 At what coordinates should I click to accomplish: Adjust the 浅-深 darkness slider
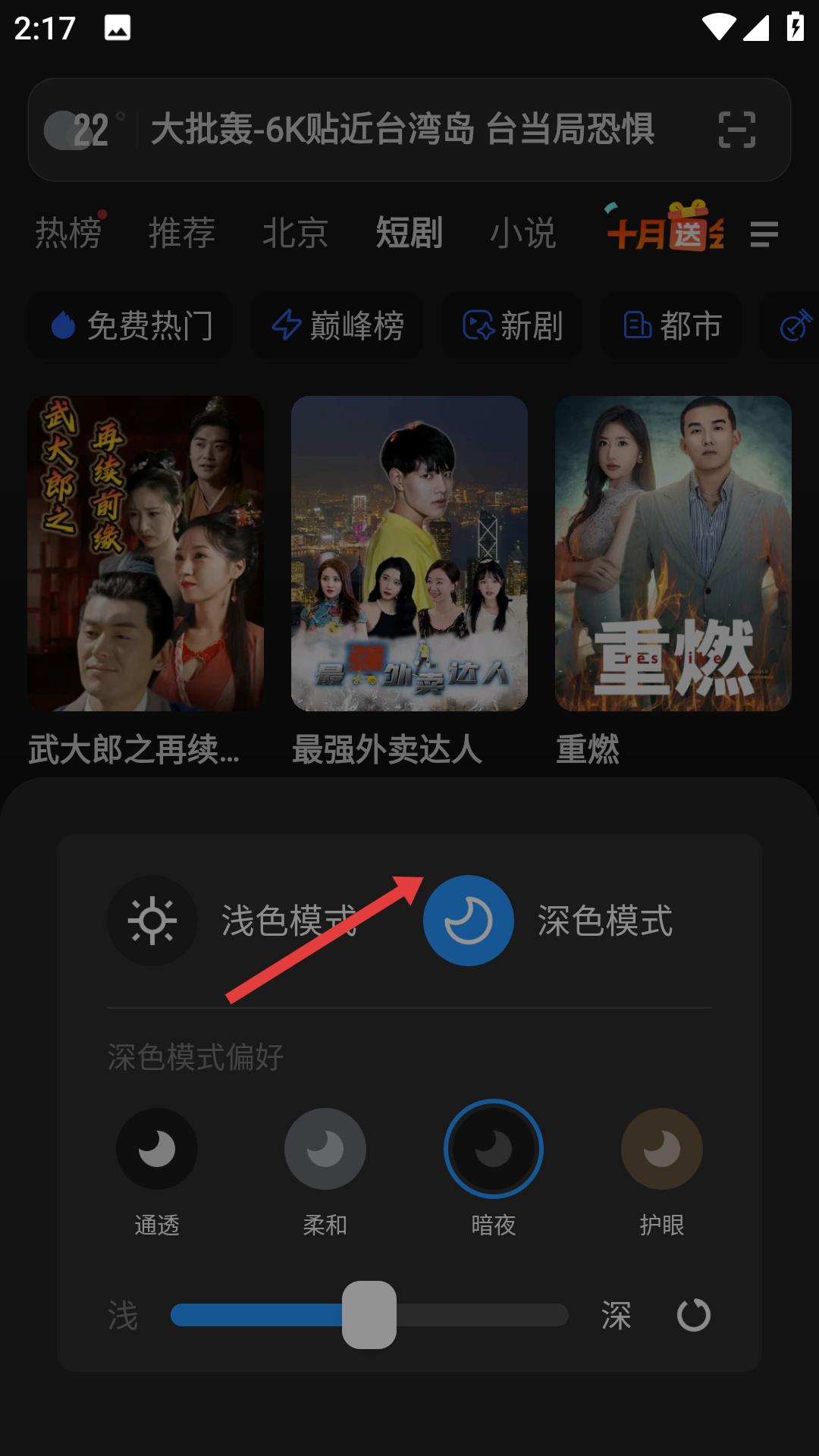tap(370, 1317)
